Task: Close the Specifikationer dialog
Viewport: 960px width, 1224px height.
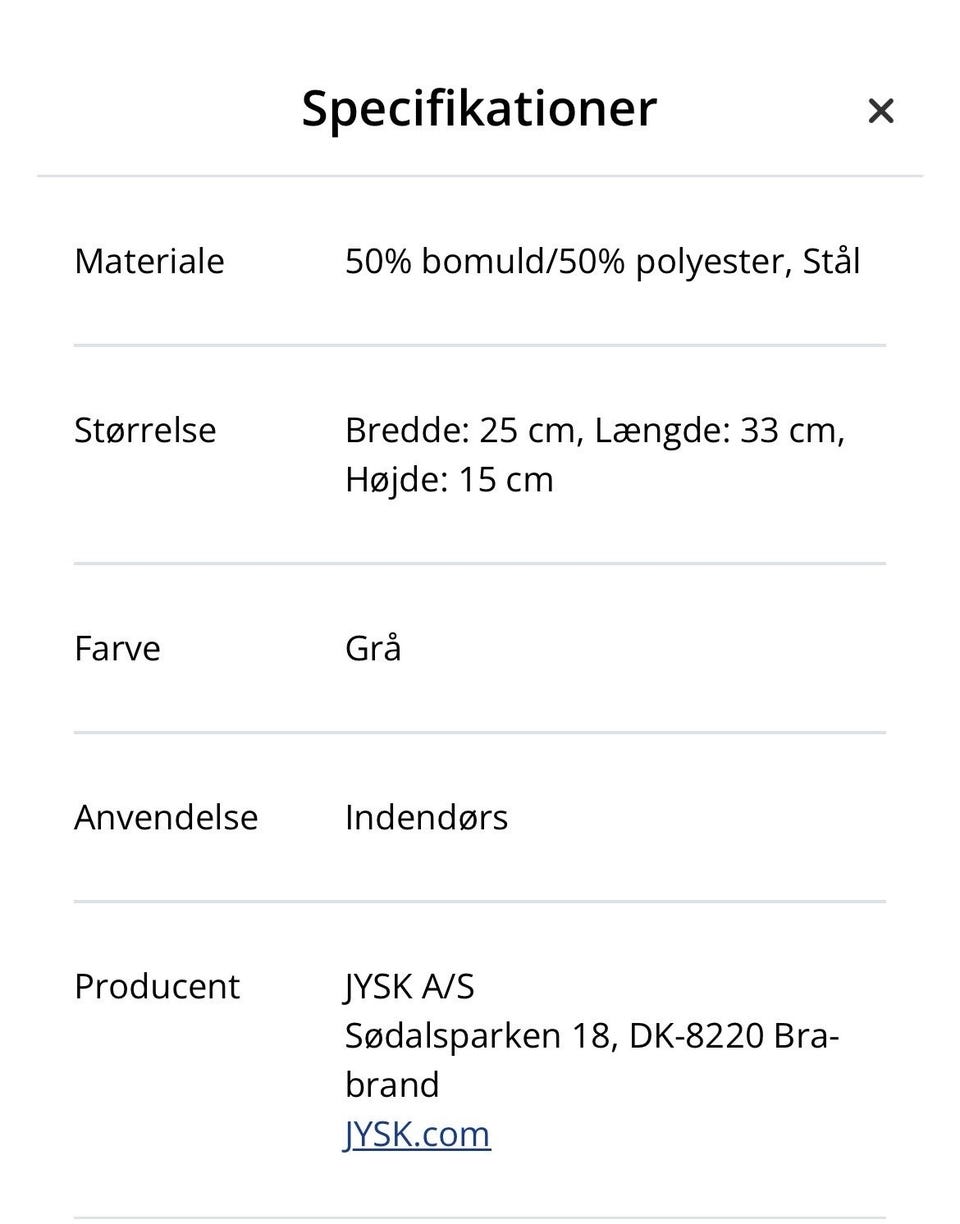Action: pos(880,110)
